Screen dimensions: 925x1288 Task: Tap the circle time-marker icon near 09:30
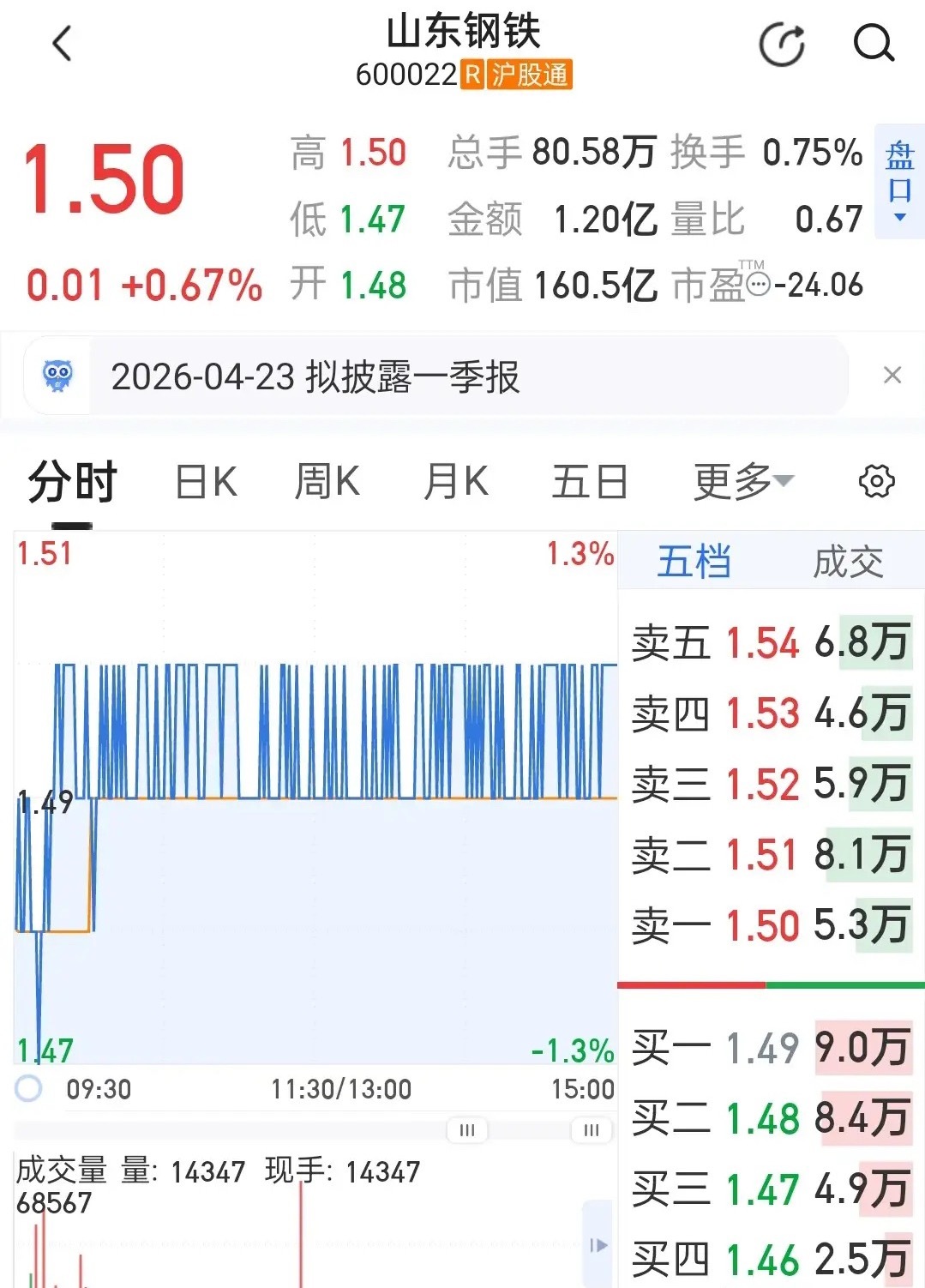click(28, 1090)
